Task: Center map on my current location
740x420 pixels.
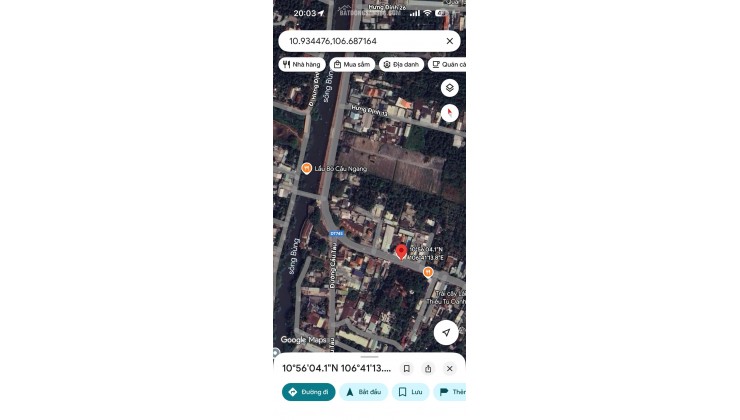Action: pos(446,333)
